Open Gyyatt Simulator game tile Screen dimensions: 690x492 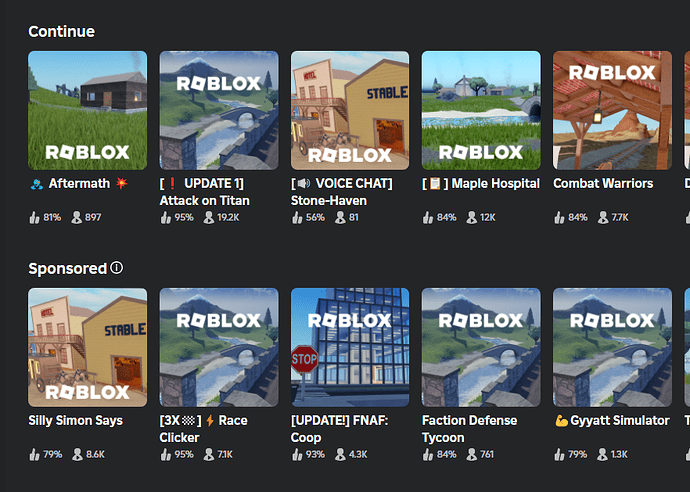point(612,347)
